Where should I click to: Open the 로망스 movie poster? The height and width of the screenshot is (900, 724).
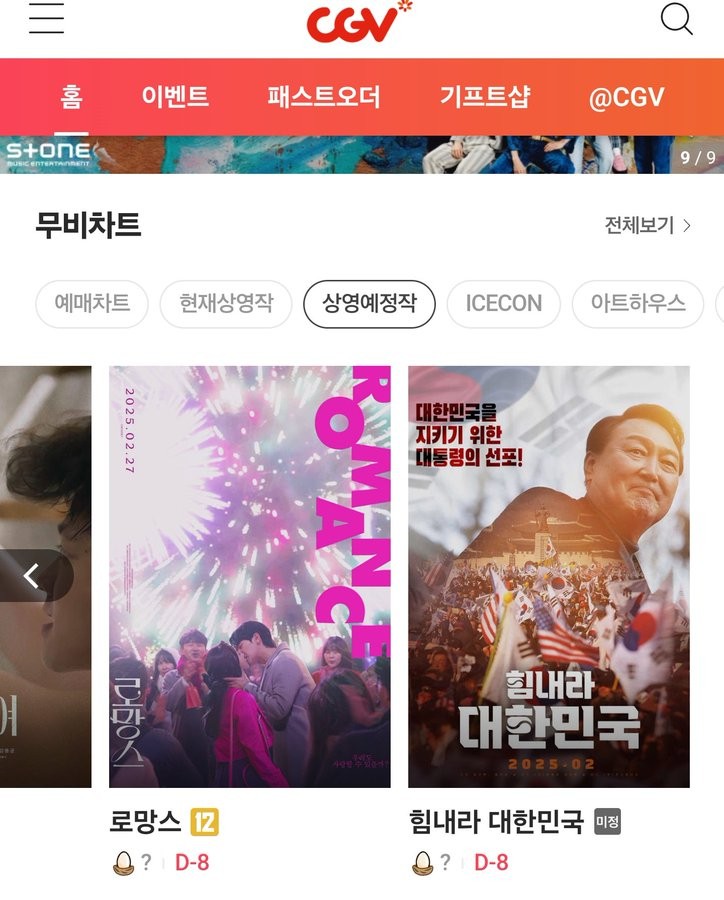249,576
